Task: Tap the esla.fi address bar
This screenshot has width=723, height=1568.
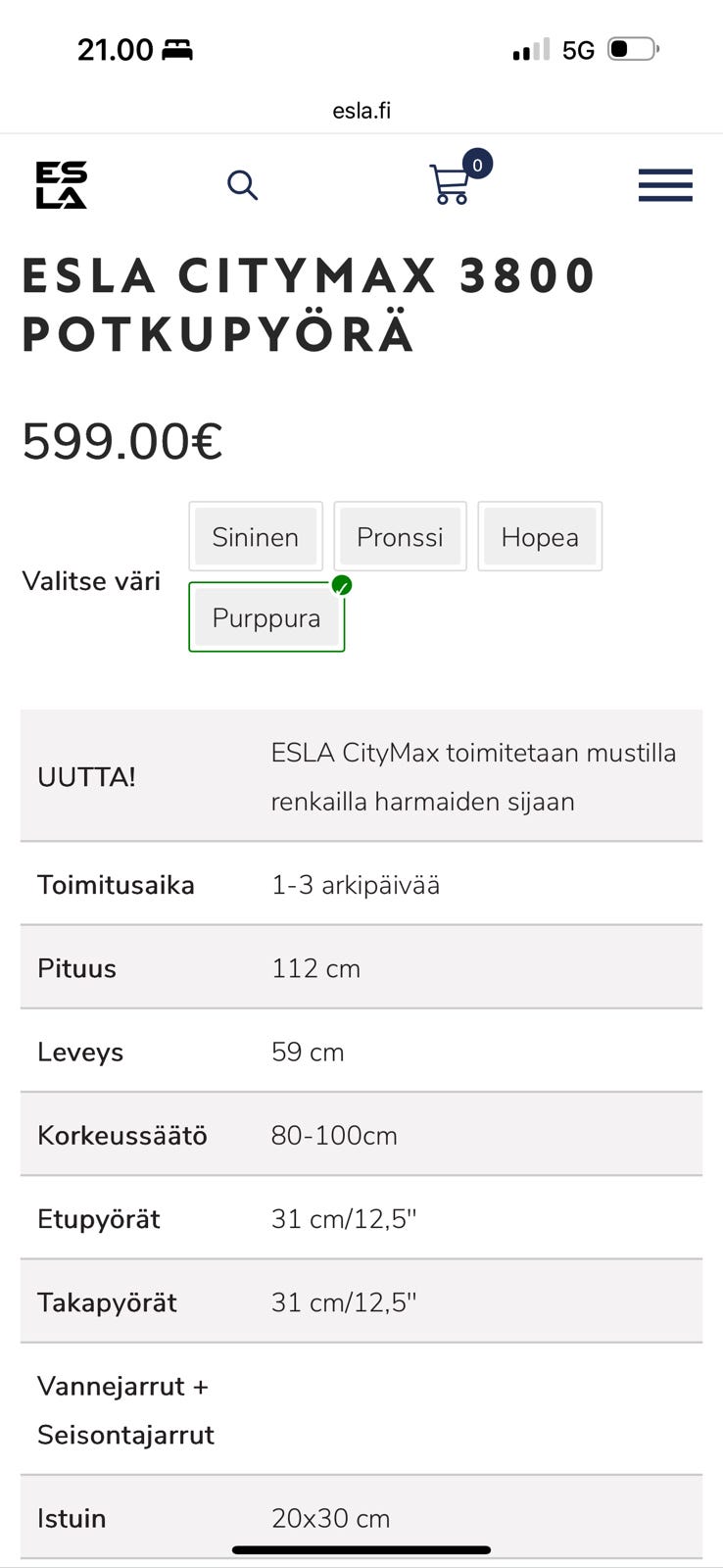Action: pyautogui.click(x=361, y=110)
